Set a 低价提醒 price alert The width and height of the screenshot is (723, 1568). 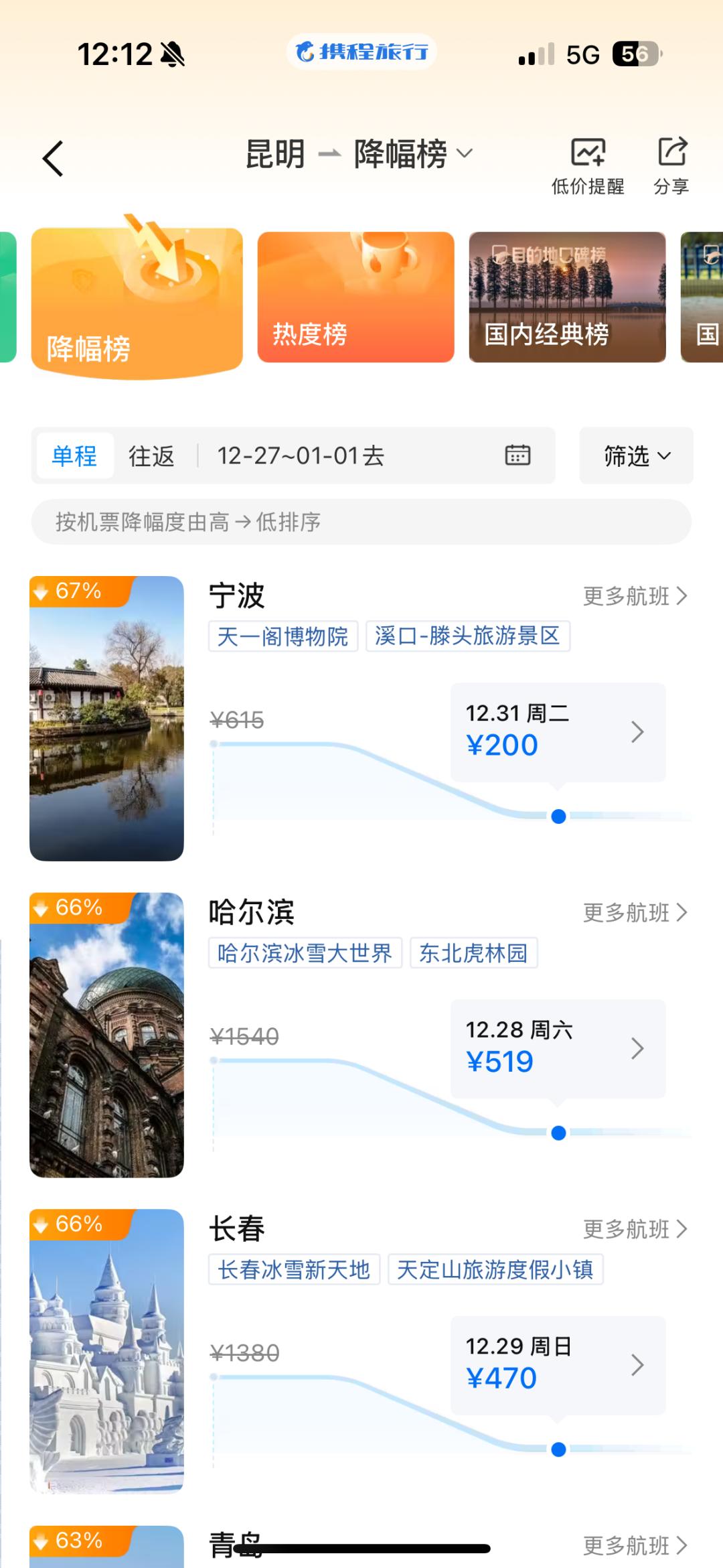tap(587, 165)
